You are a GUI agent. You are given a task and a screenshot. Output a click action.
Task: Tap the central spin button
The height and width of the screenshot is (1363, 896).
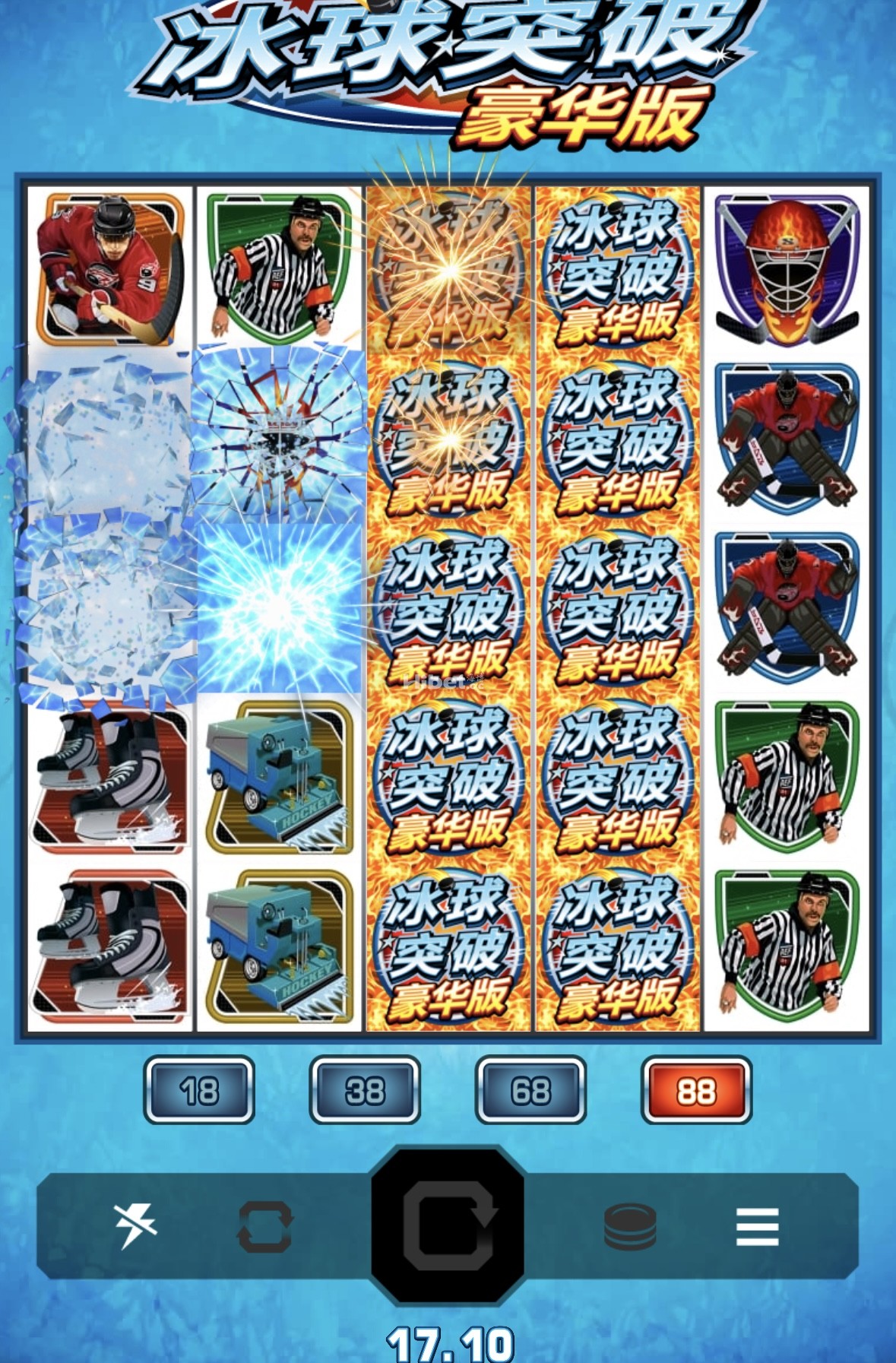448,1225
